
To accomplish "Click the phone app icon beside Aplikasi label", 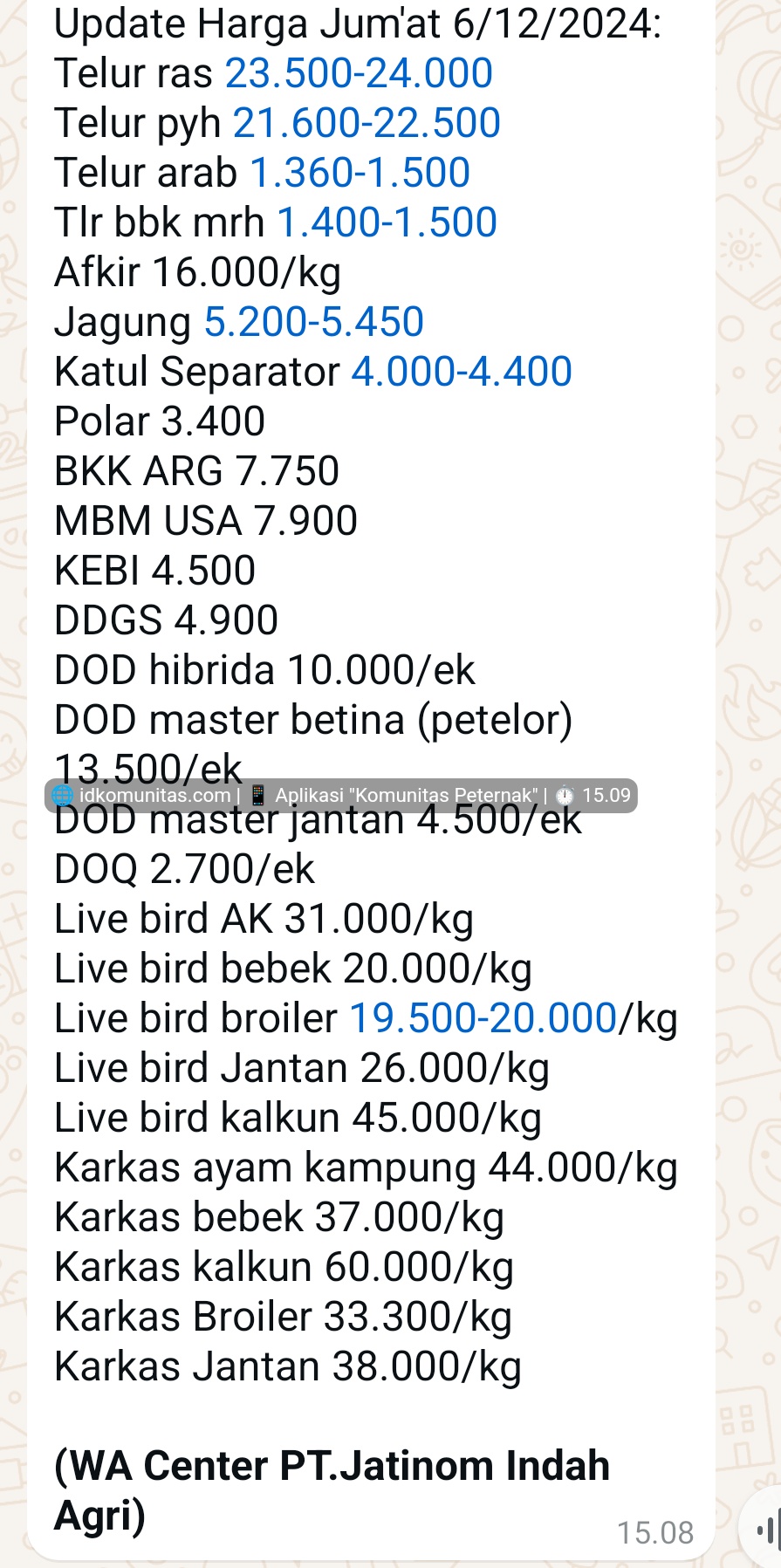I will [x=257, y=794].
